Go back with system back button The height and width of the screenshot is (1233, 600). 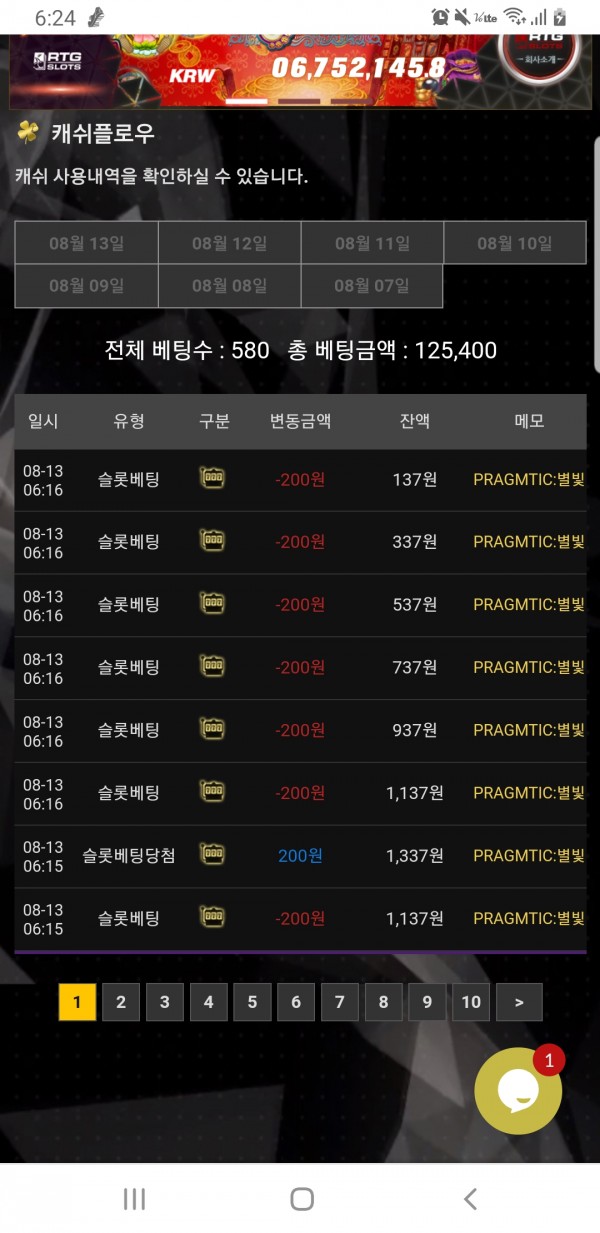click(470, 1199)
